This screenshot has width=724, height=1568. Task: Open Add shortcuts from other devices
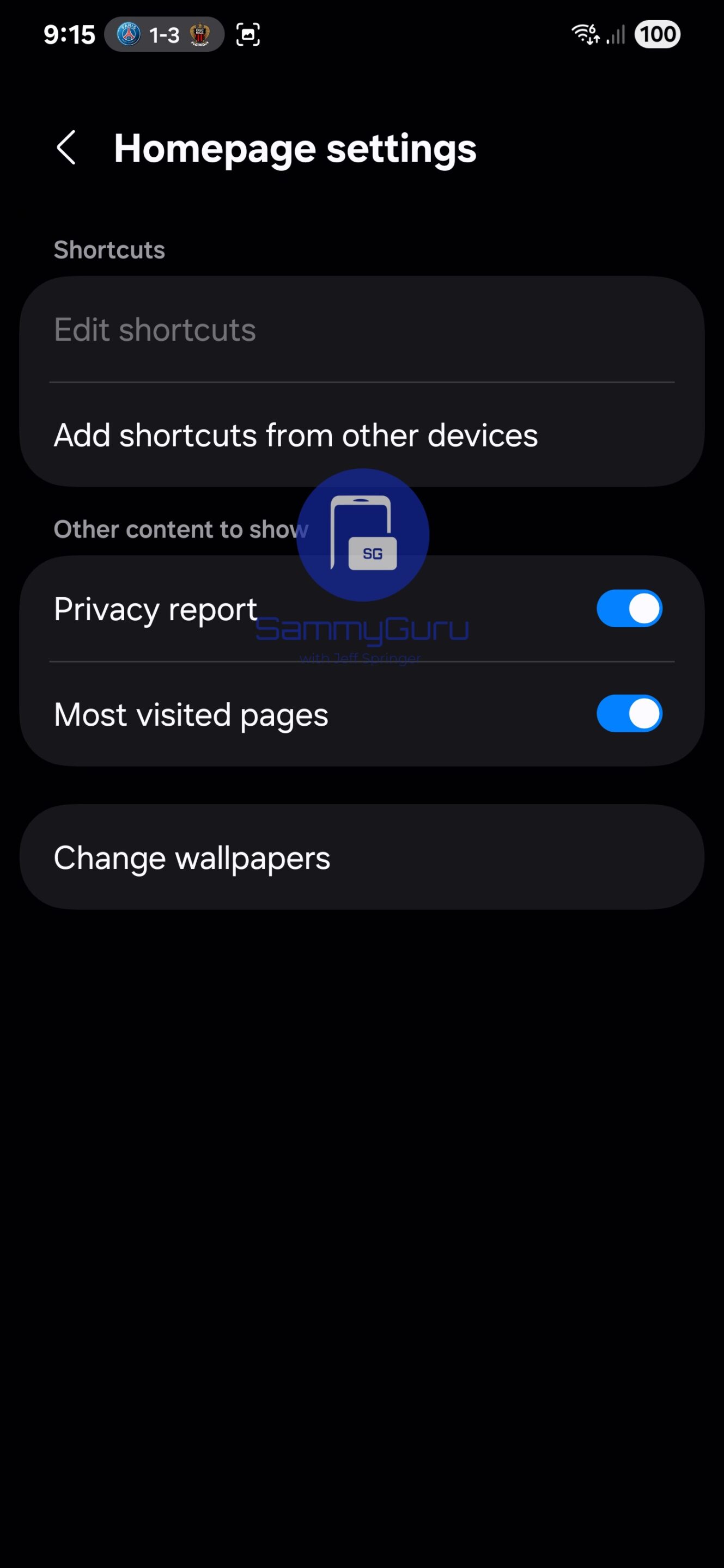pos(296,435)
